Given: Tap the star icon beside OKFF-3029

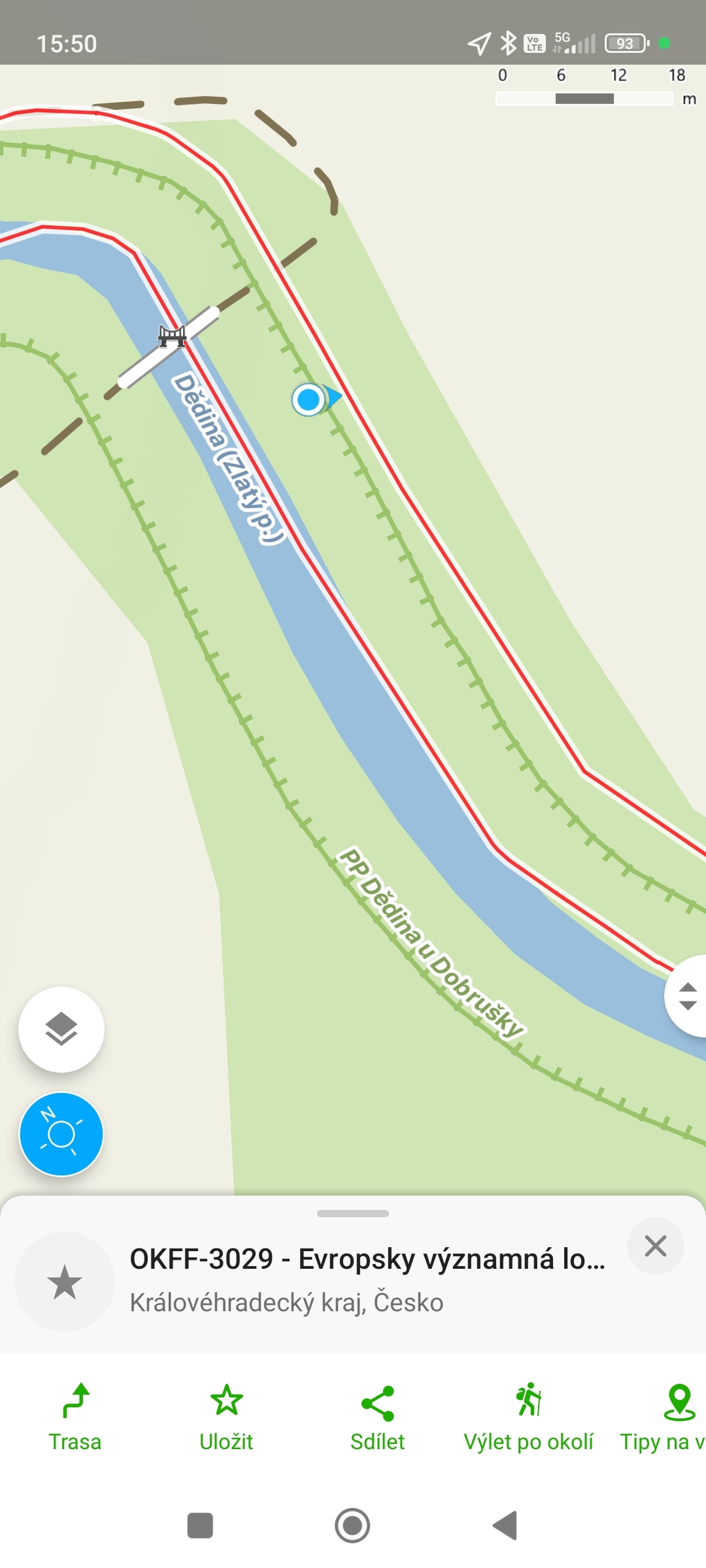Looking at the screenshot, I should tap(64, 1281).
